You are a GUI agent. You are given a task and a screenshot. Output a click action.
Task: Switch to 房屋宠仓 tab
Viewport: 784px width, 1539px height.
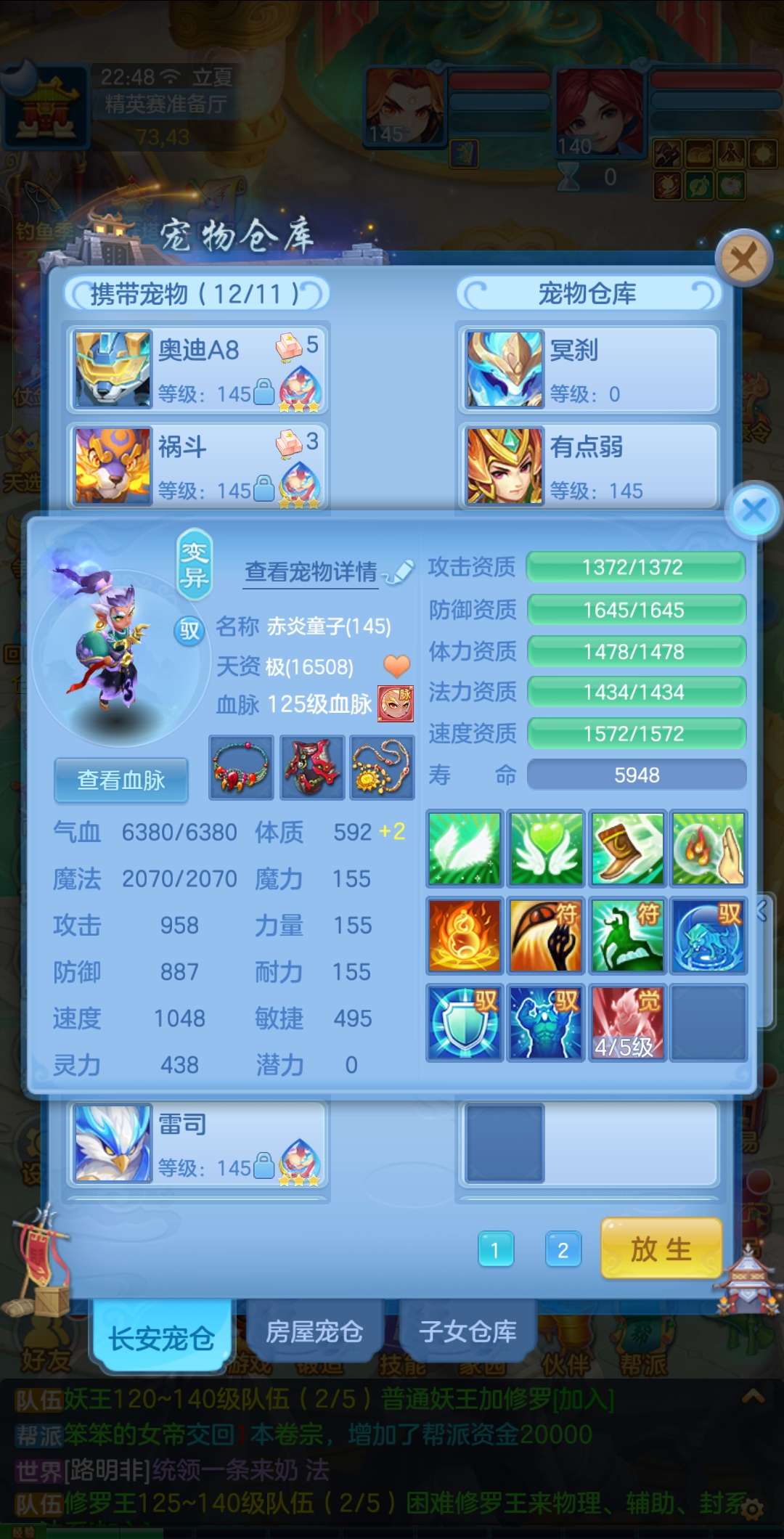314,1331
